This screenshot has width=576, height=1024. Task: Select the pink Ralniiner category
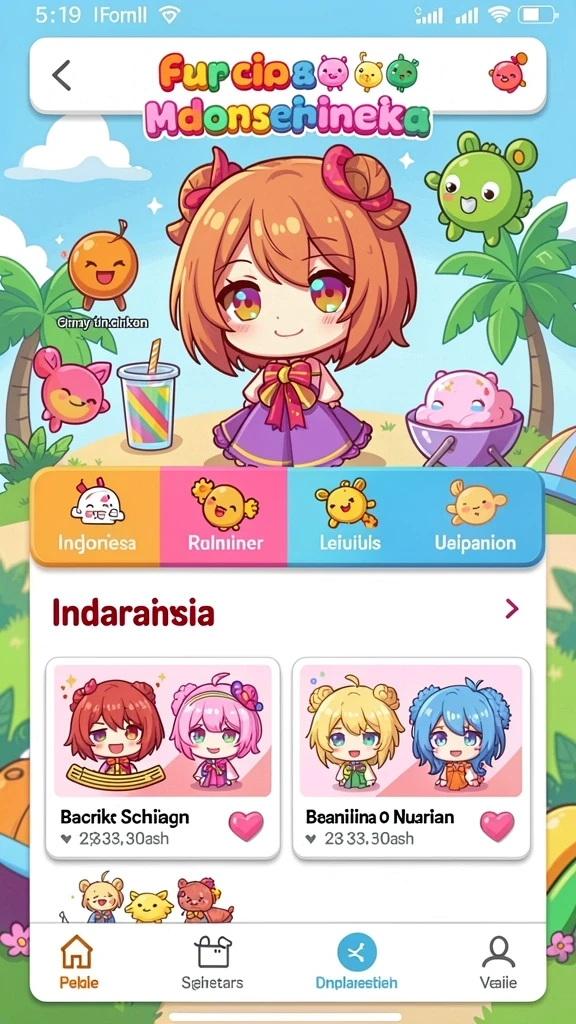[224, 517]
